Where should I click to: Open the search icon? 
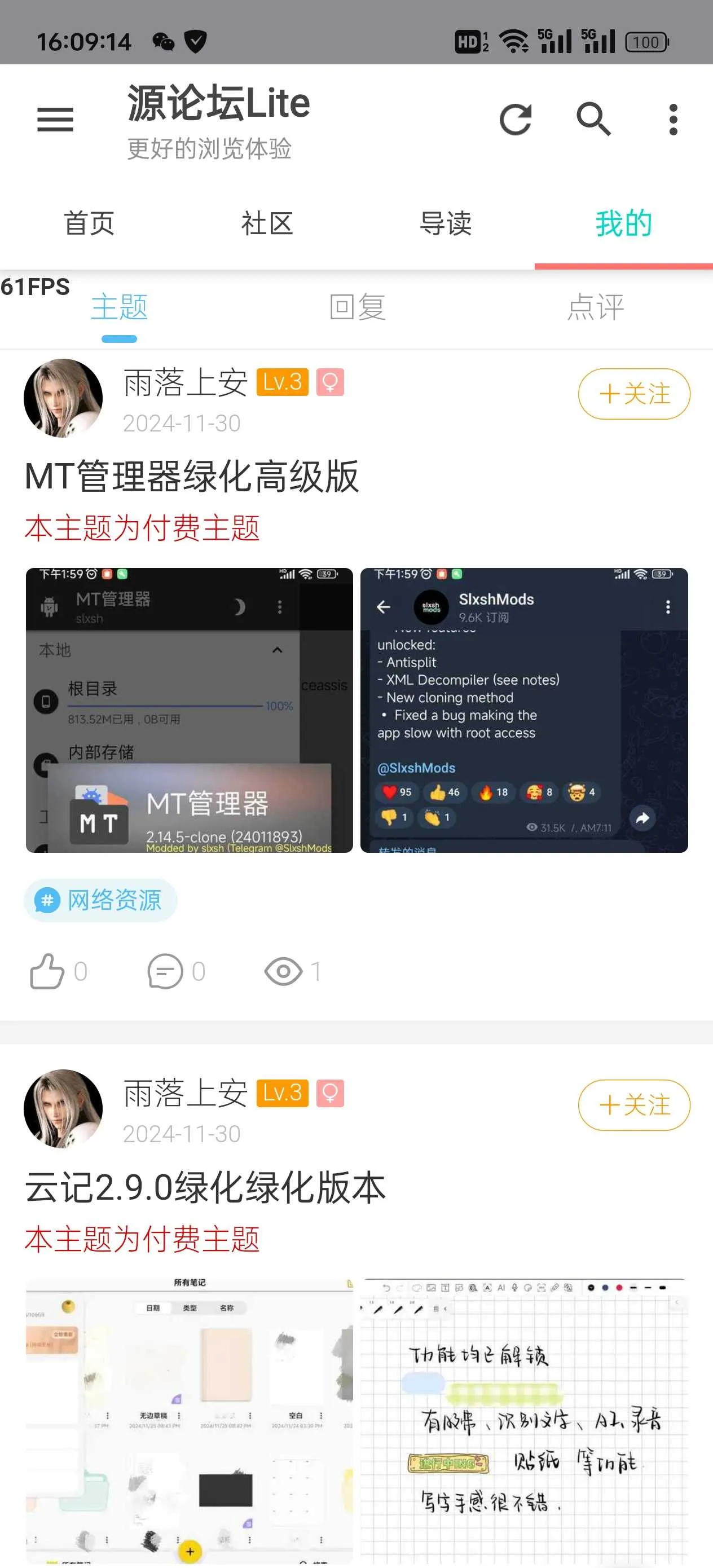(x=593, y=120)
